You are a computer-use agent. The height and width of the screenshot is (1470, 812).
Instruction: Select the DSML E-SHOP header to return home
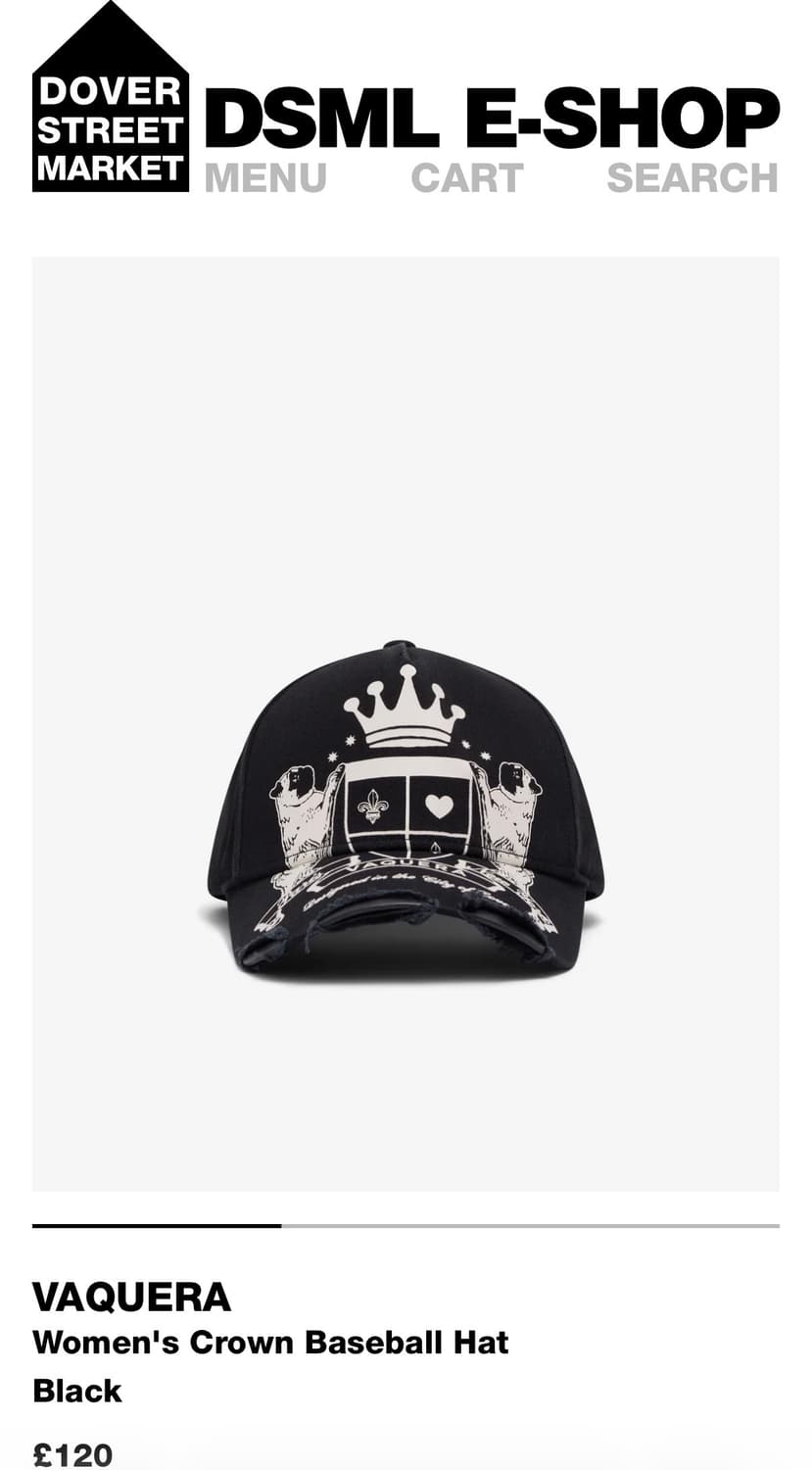coord(490,118)
